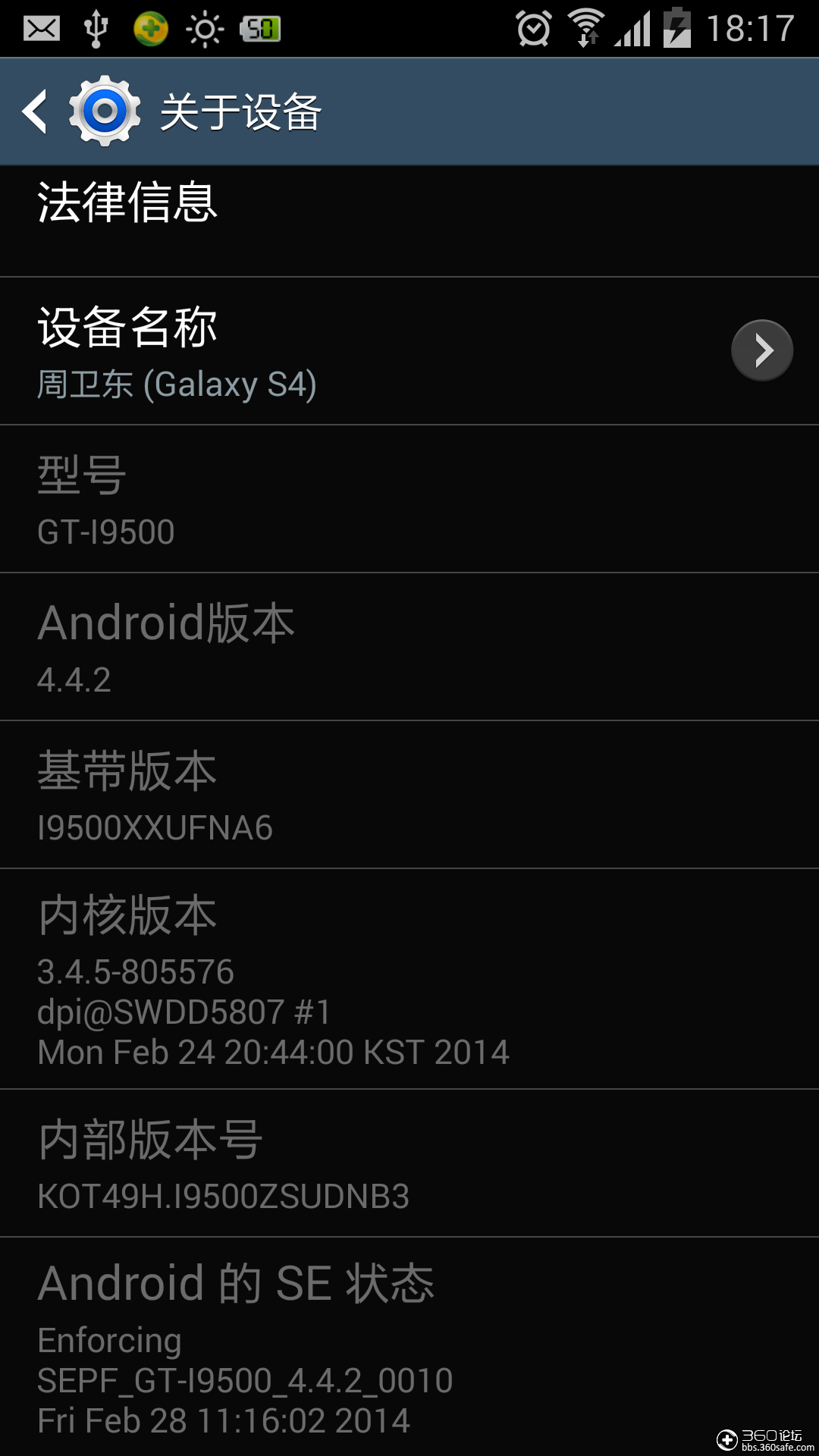This screenshot has height=1456, width=819.
Task: Expand the 设备名称 entry chevron
Action: (x=761, y=350)
